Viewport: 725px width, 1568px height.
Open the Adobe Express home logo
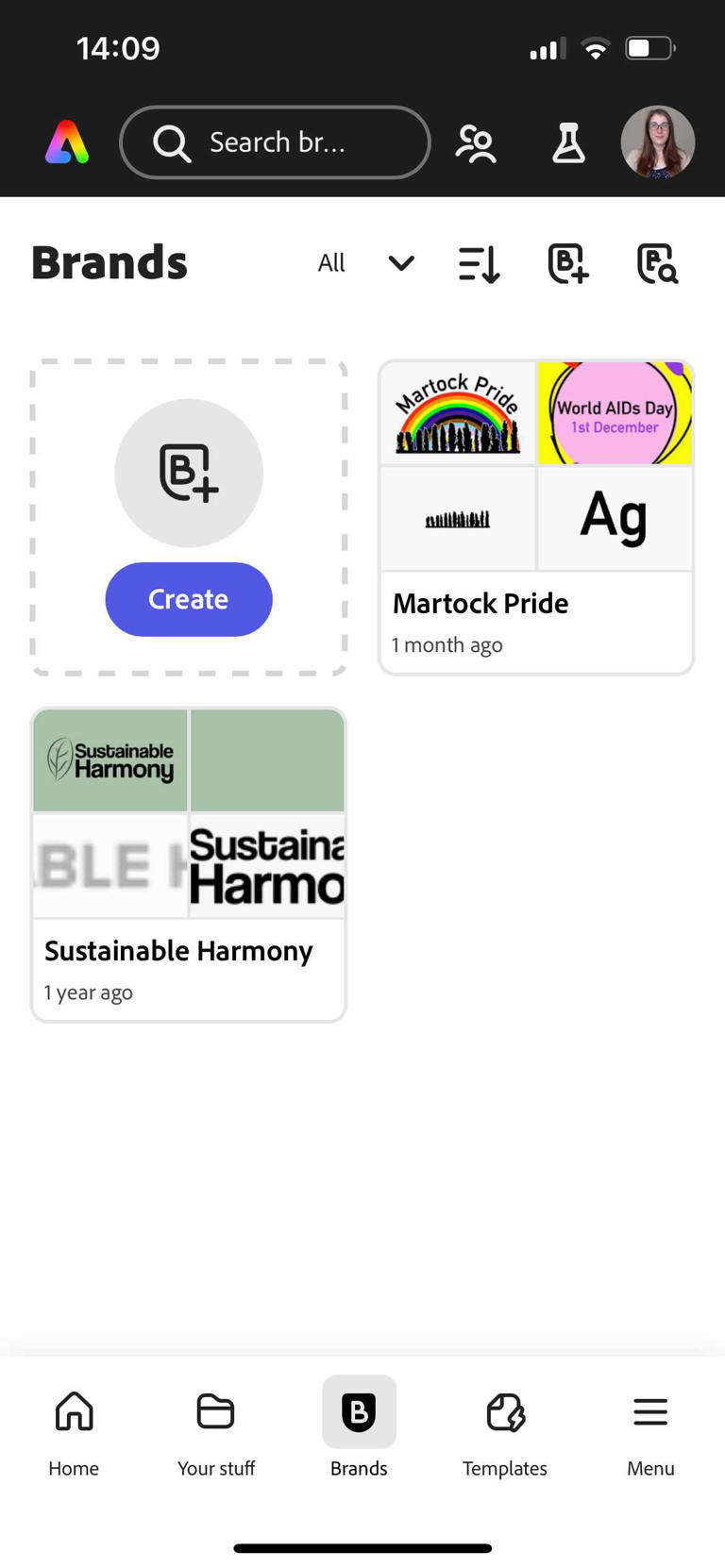66,142
